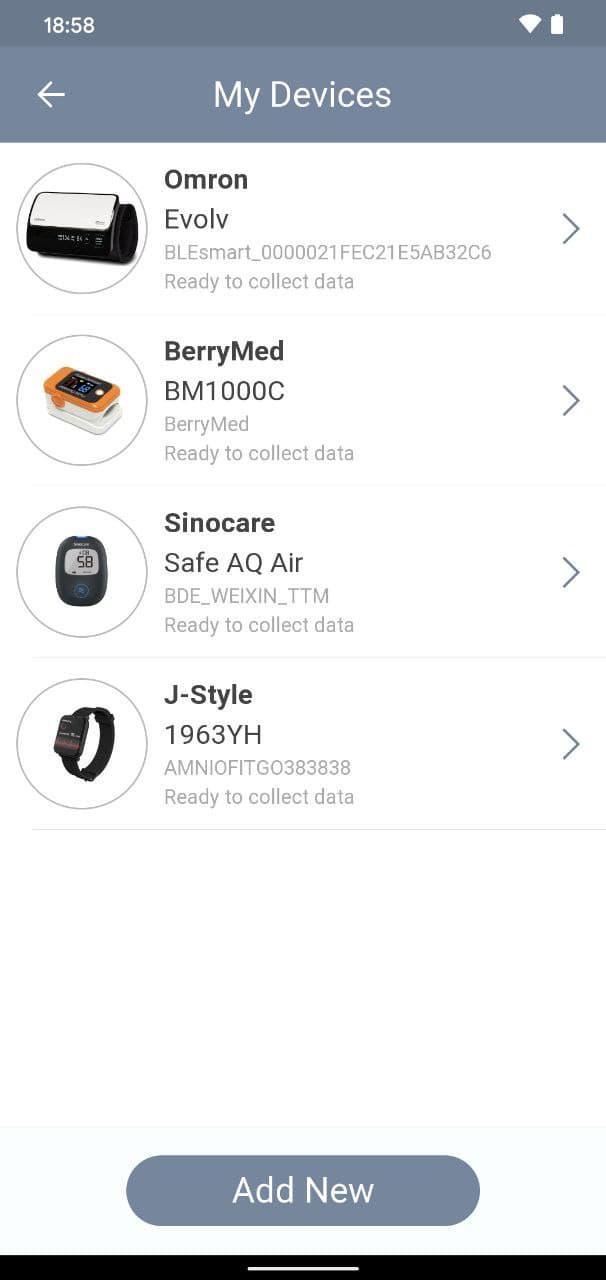Tap Add New to add a device
The image size is (606, 1280).
(303, 1190)
